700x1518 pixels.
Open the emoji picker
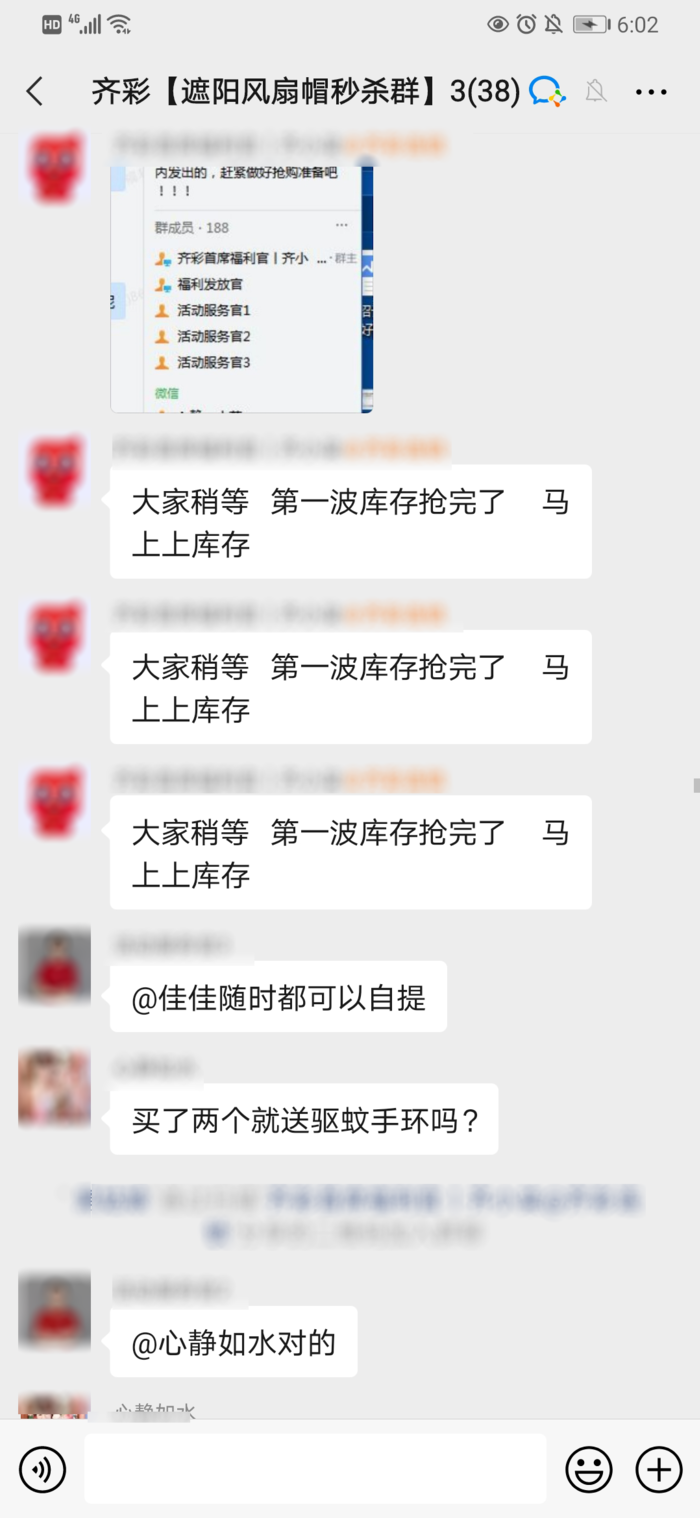point(589,1469)
